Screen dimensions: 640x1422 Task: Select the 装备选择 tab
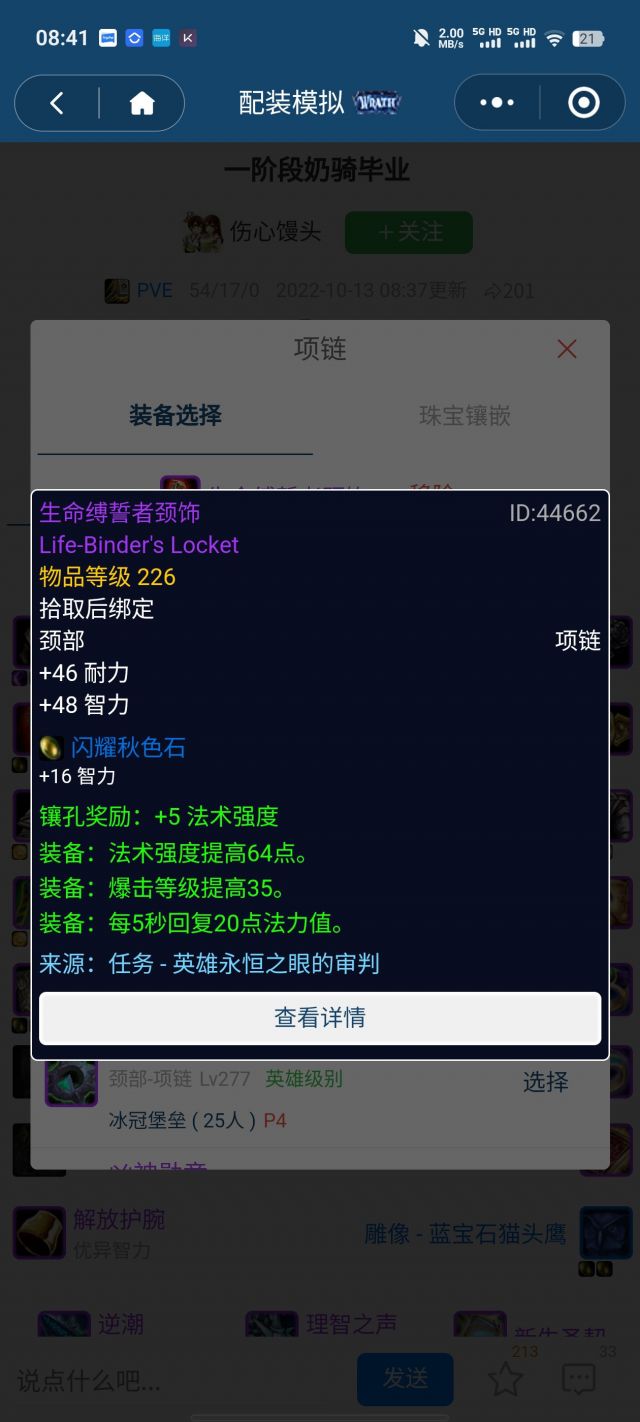coord(175,416)
